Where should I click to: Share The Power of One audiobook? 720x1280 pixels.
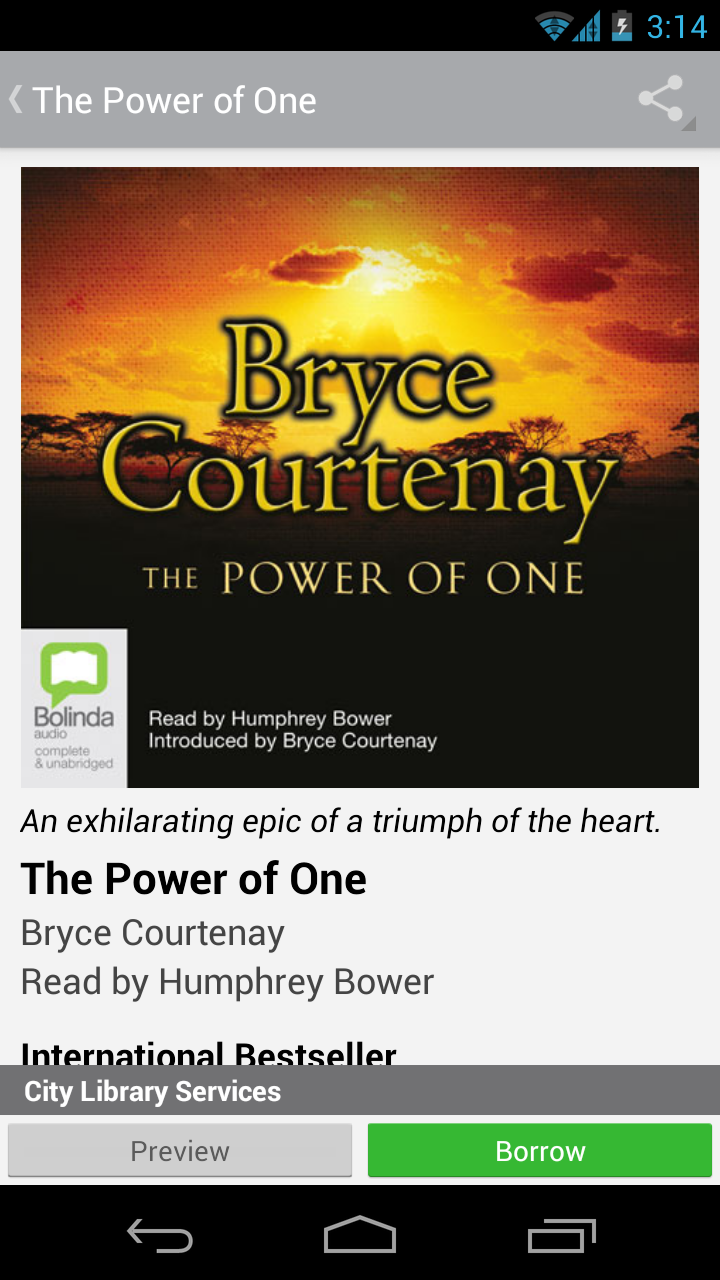659,99
